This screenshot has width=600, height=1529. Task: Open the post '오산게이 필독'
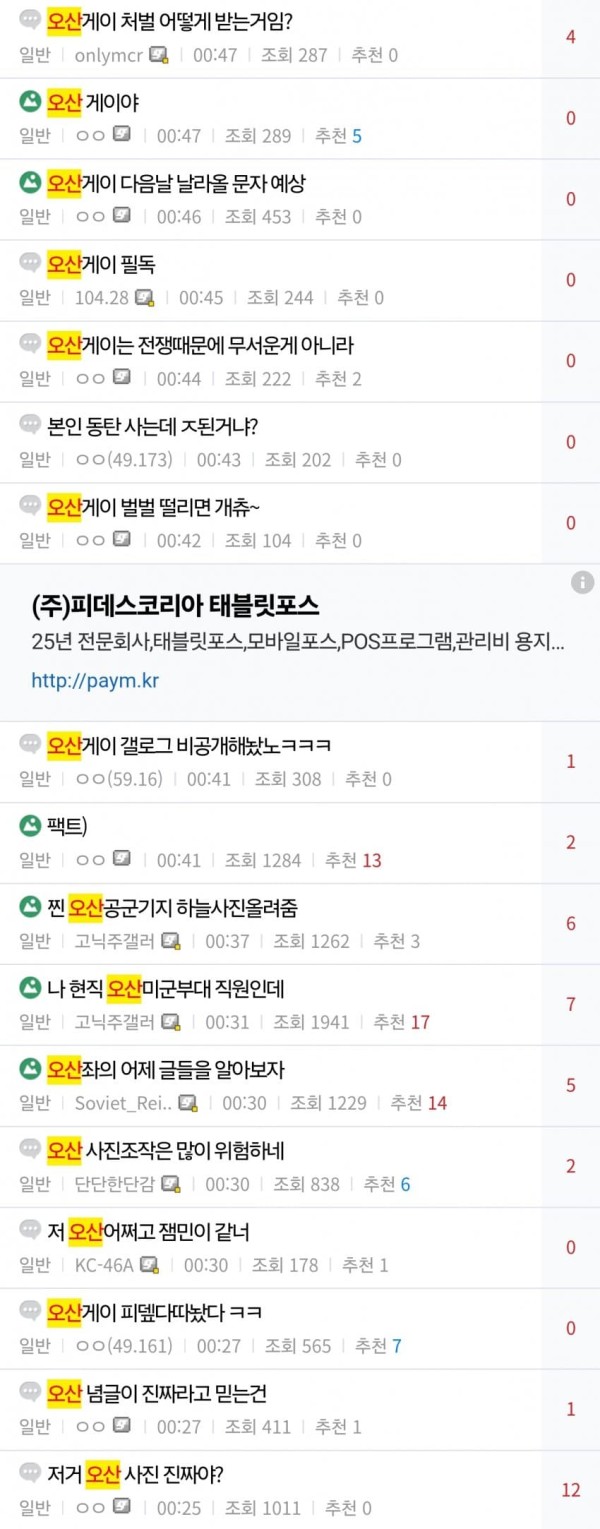[x=102, y=264]
